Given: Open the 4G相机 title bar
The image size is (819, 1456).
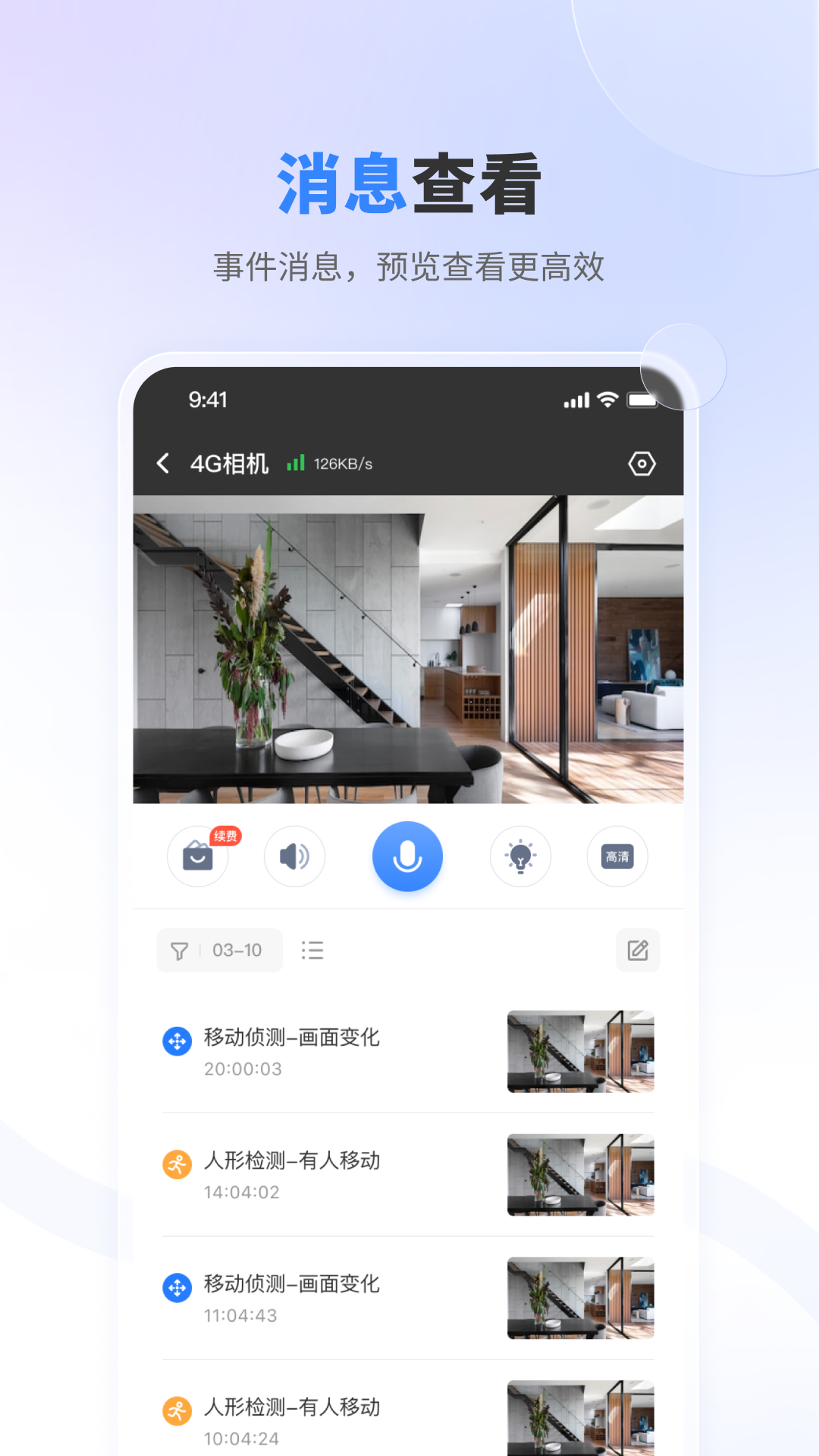Looking at the screenshot, I should 230,463.
